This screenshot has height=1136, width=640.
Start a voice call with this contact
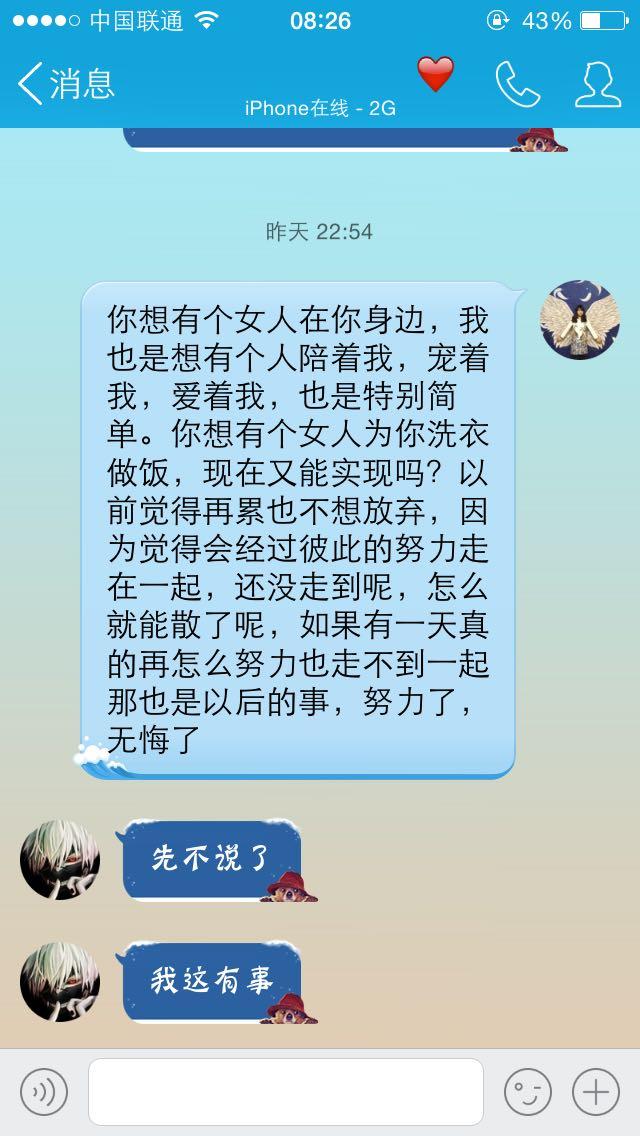coord(517,85)
